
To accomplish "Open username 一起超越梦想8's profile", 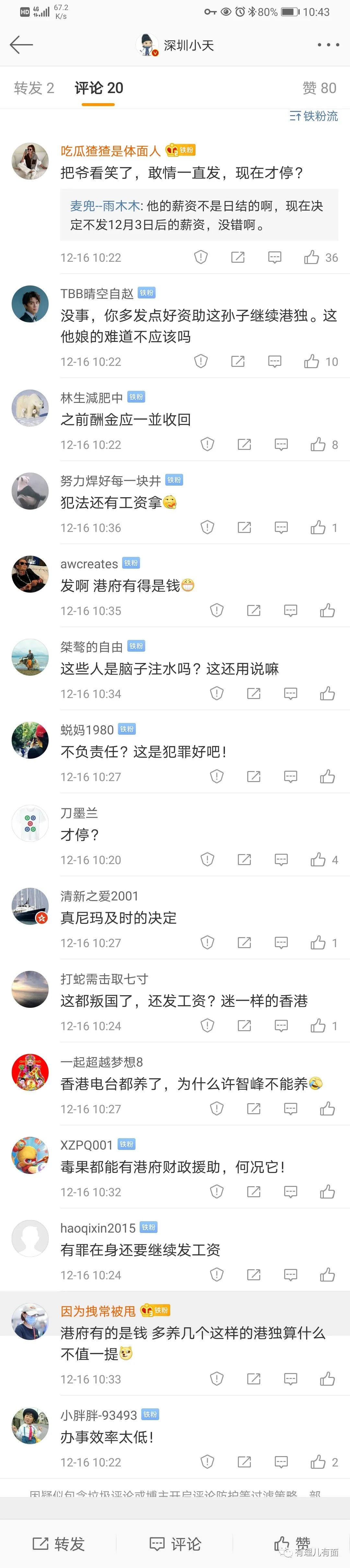I will coord(101,1062).
